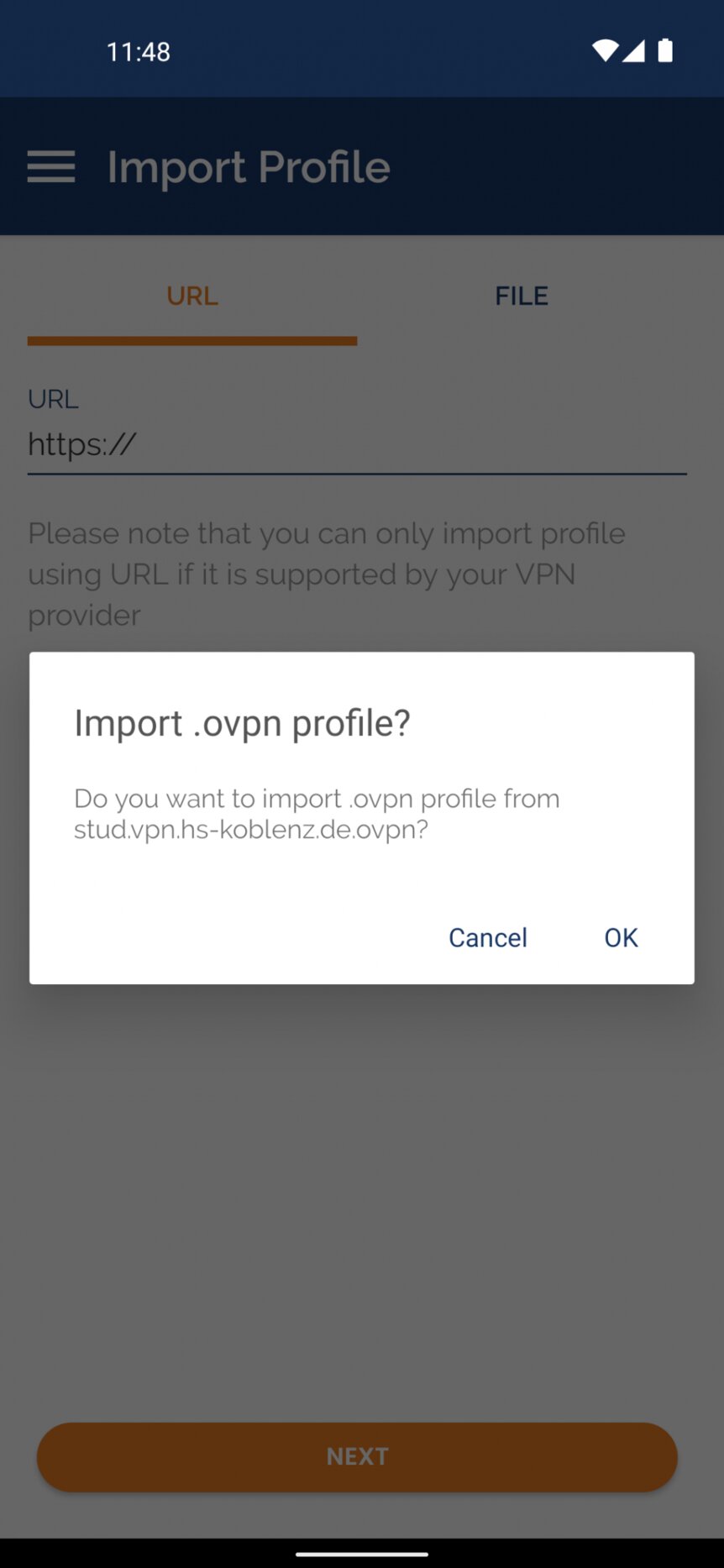Open the hamburger drawer menu

[x=51, y=166]
